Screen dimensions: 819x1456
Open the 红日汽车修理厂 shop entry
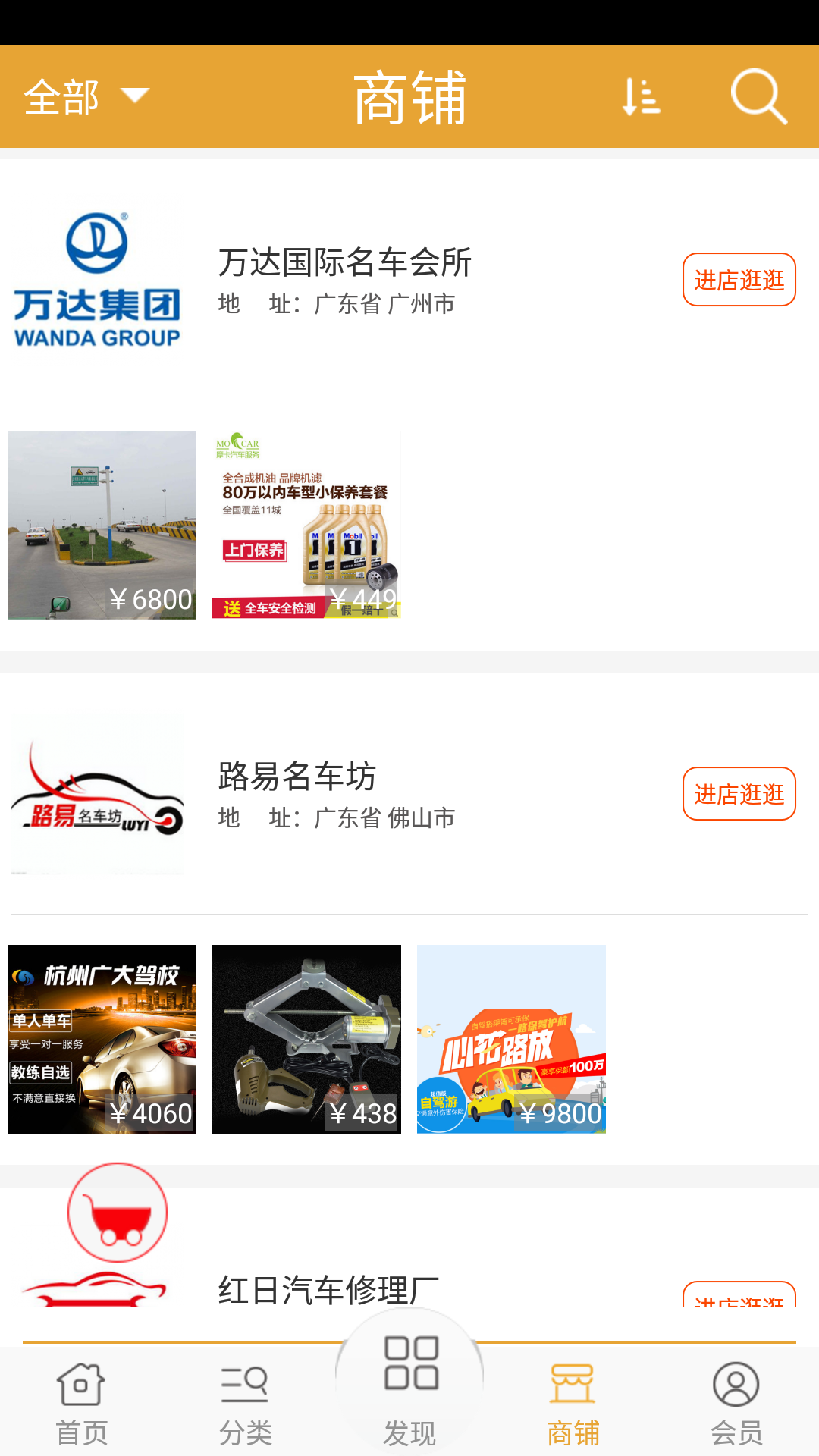tap(328, 1289)
